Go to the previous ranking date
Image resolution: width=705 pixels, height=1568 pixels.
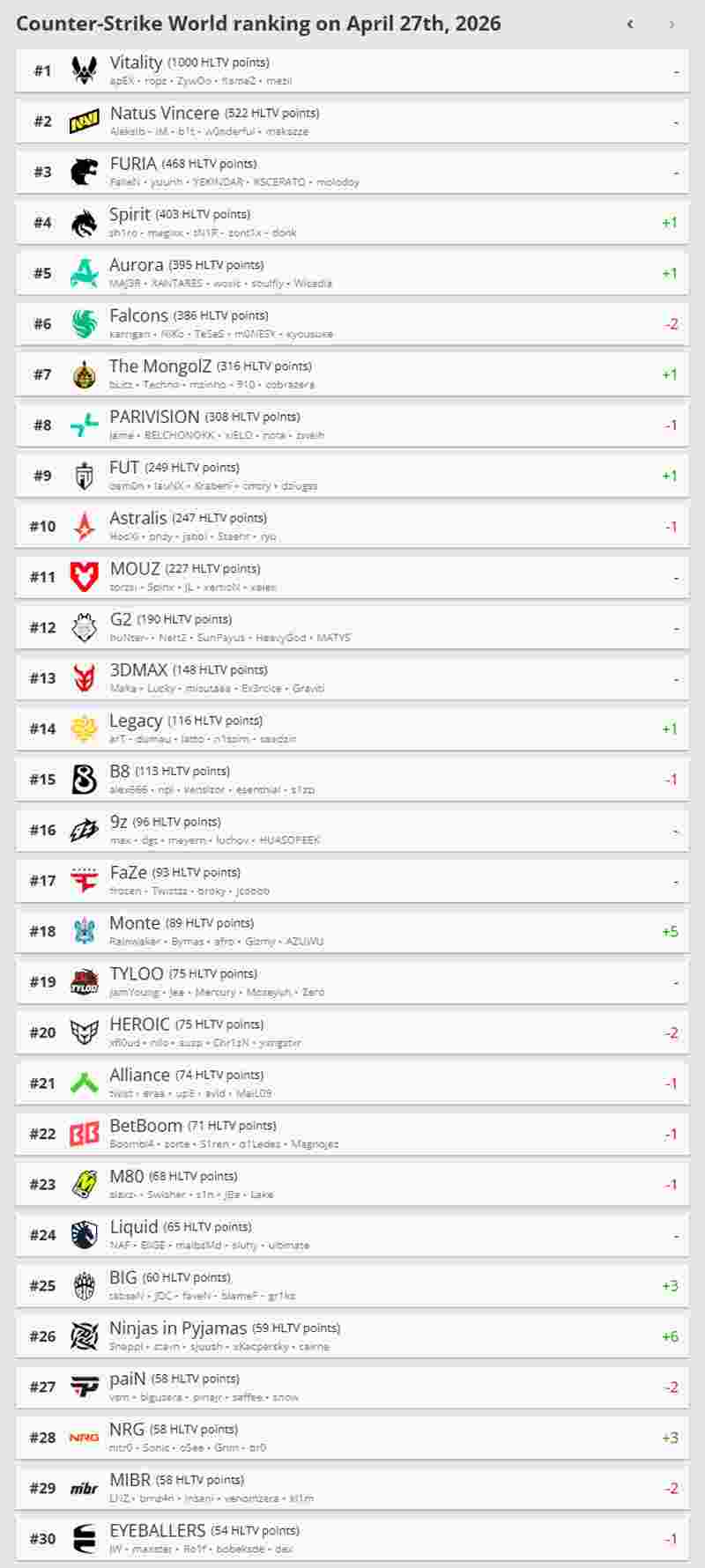[x=630, y=25]
